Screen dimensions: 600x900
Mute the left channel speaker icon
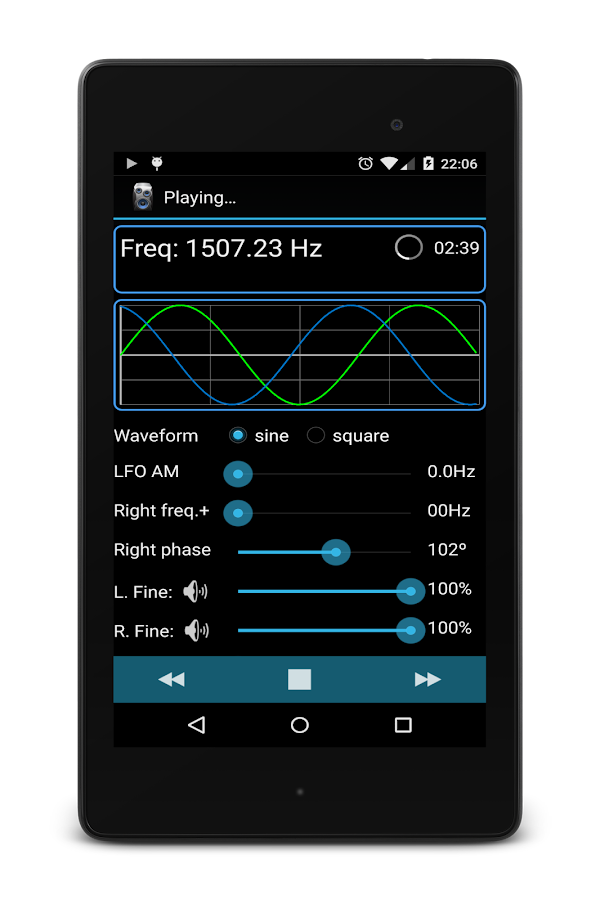click(x=195, y=592)
